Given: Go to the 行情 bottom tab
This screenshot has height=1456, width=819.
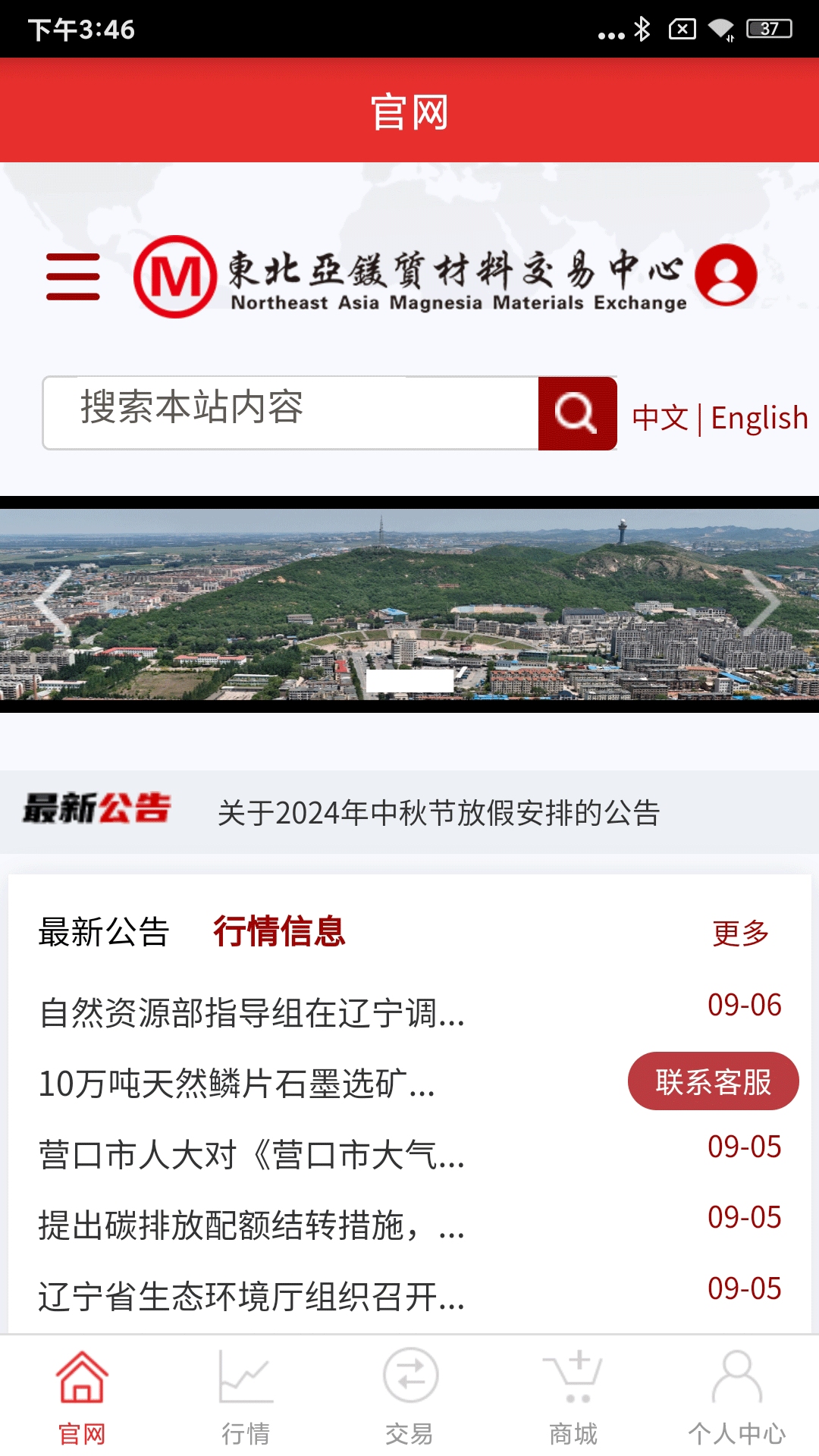Looking at the screenshot, I should coord(246,1397).
